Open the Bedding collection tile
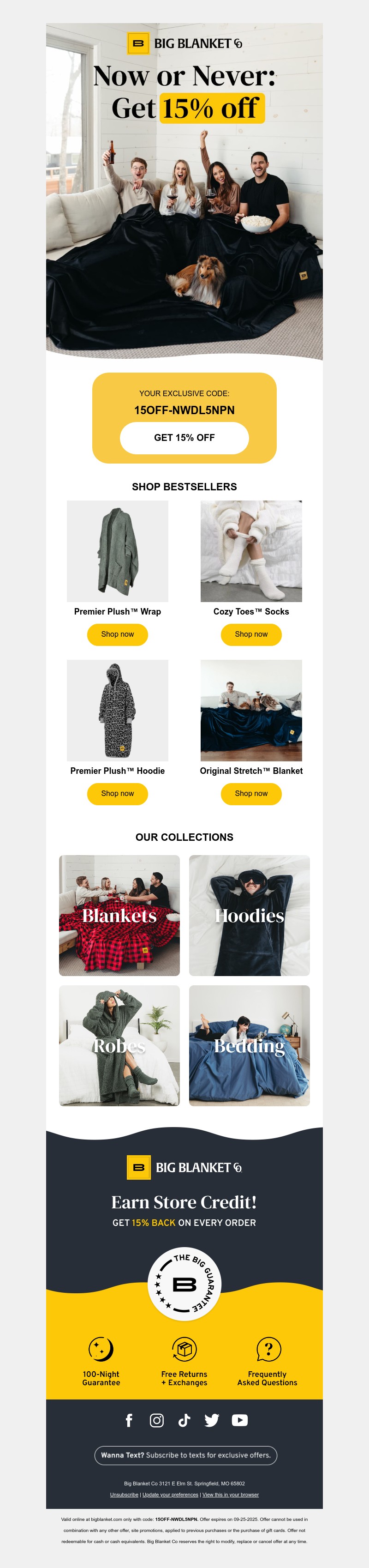Screen dimensions: 369x1568 [x=249, y=1046]
